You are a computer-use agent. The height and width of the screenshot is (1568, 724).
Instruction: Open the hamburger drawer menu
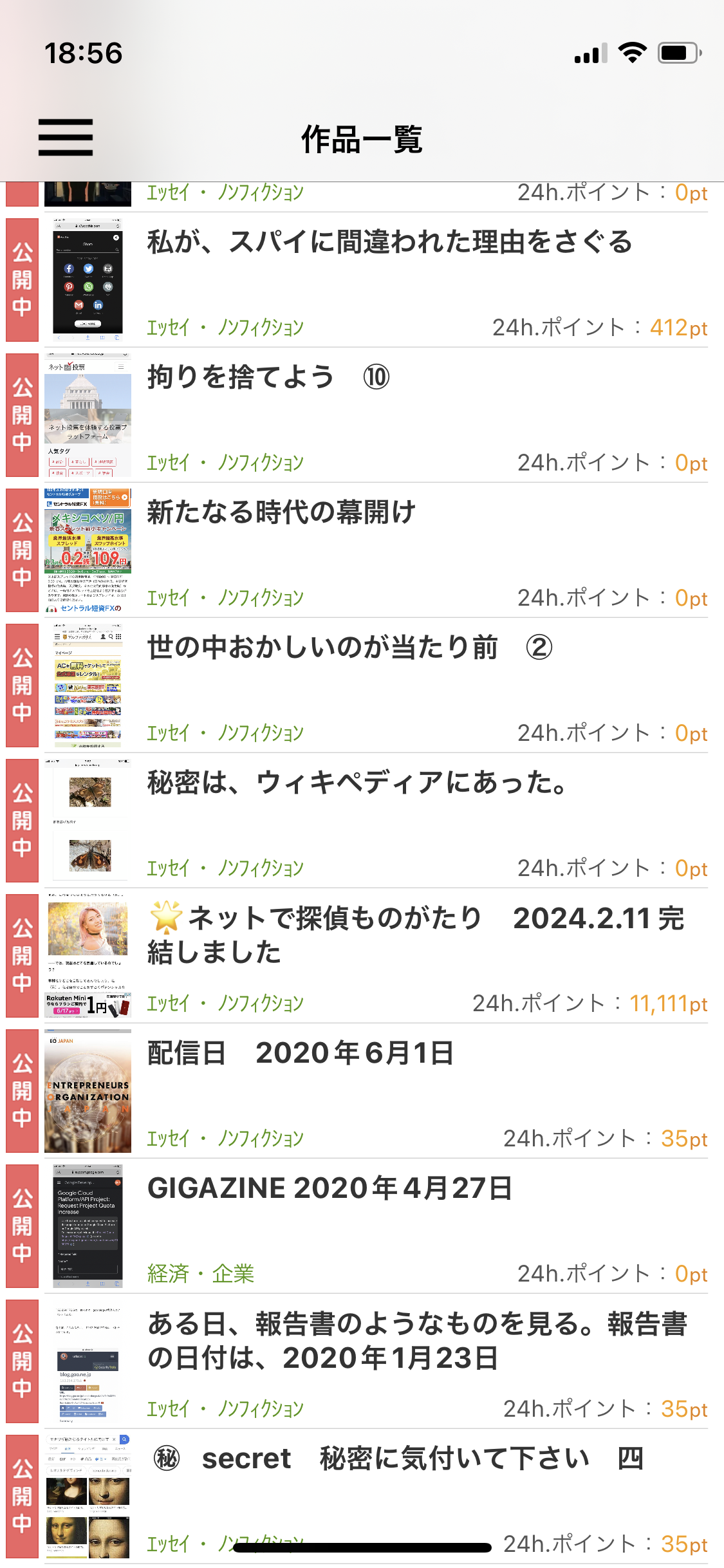66,137
